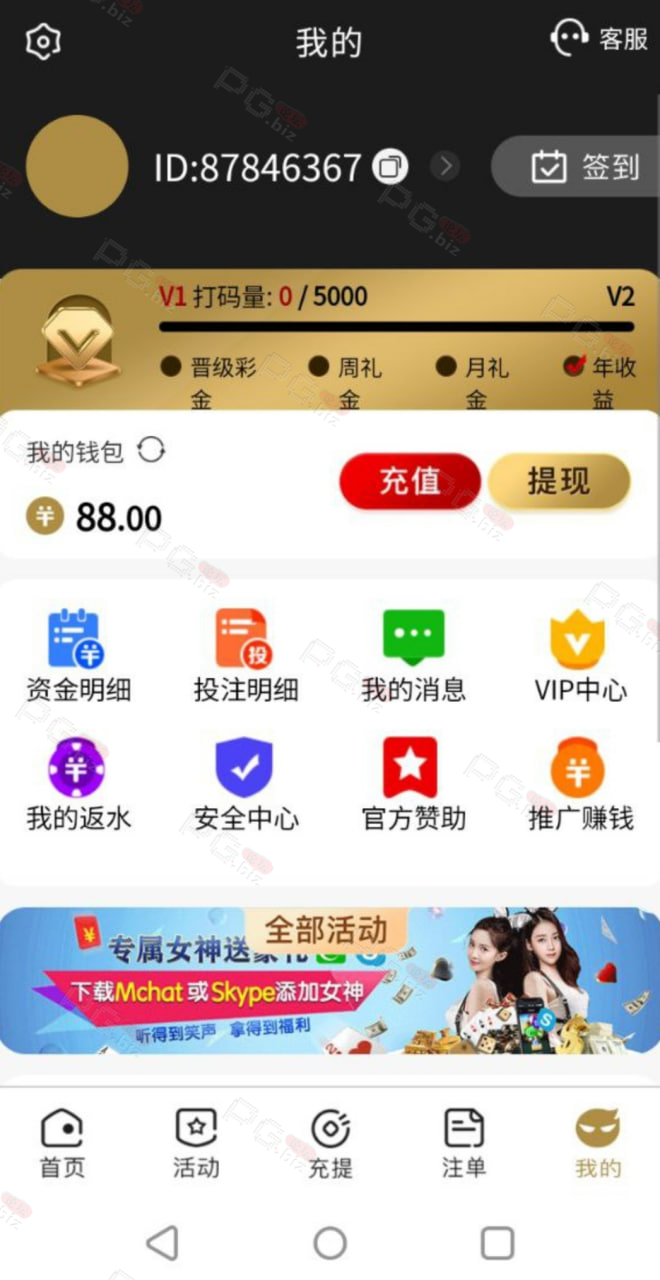Switch to the 充提 deposit/withdraw tab
The width and height of the screenshot is (660, 1280).
click(x=330, y=1142)
